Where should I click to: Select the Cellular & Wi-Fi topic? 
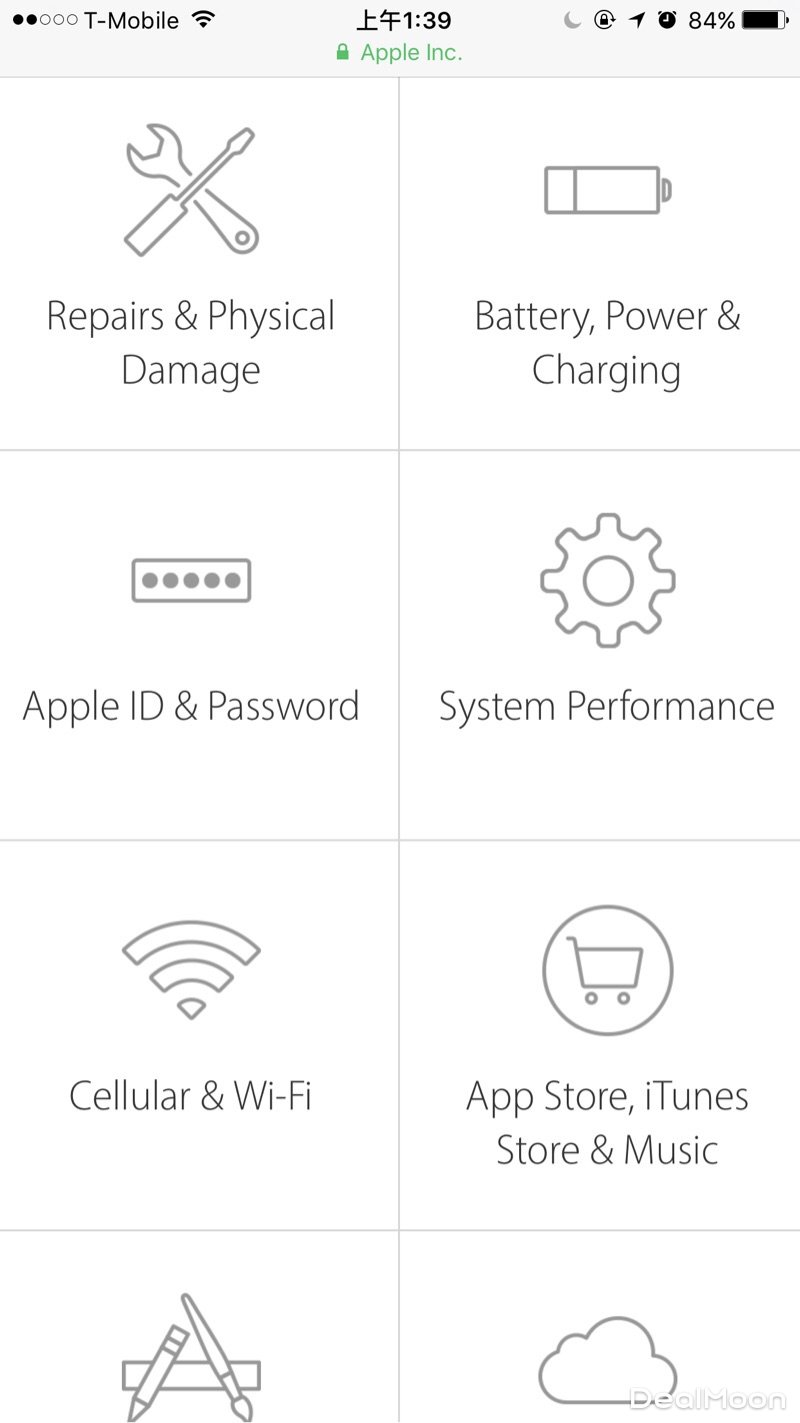click(191, 1035)
